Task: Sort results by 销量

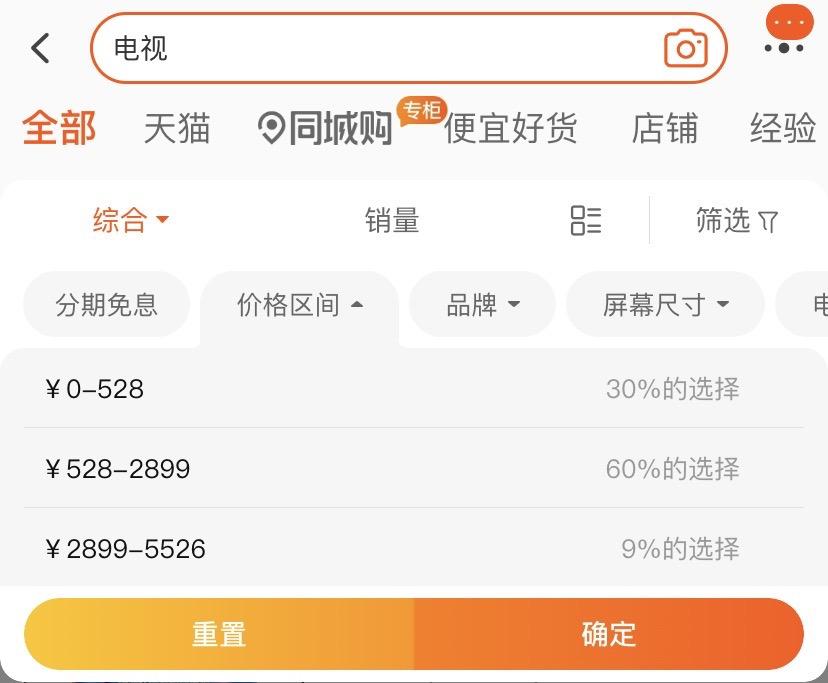Action: (x=392, y=221)
